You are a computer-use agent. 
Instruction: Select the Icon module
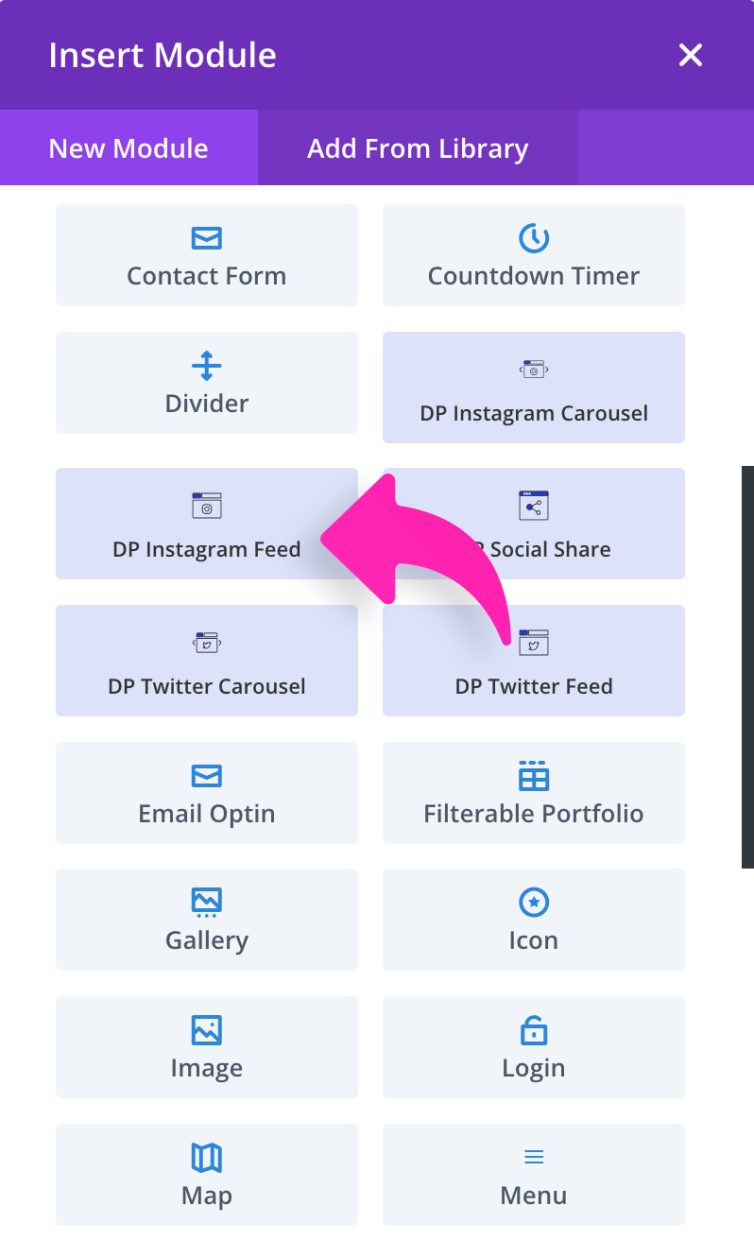[x=533, y=920]
